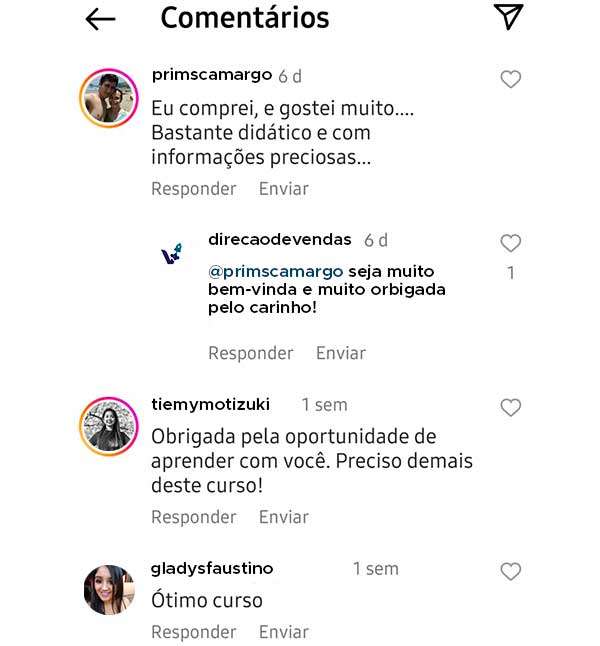This screenshot has height=646, width=600.
Task: Go back from the Comentários screen
Action: pyautogui.click(x=100, y=19)
